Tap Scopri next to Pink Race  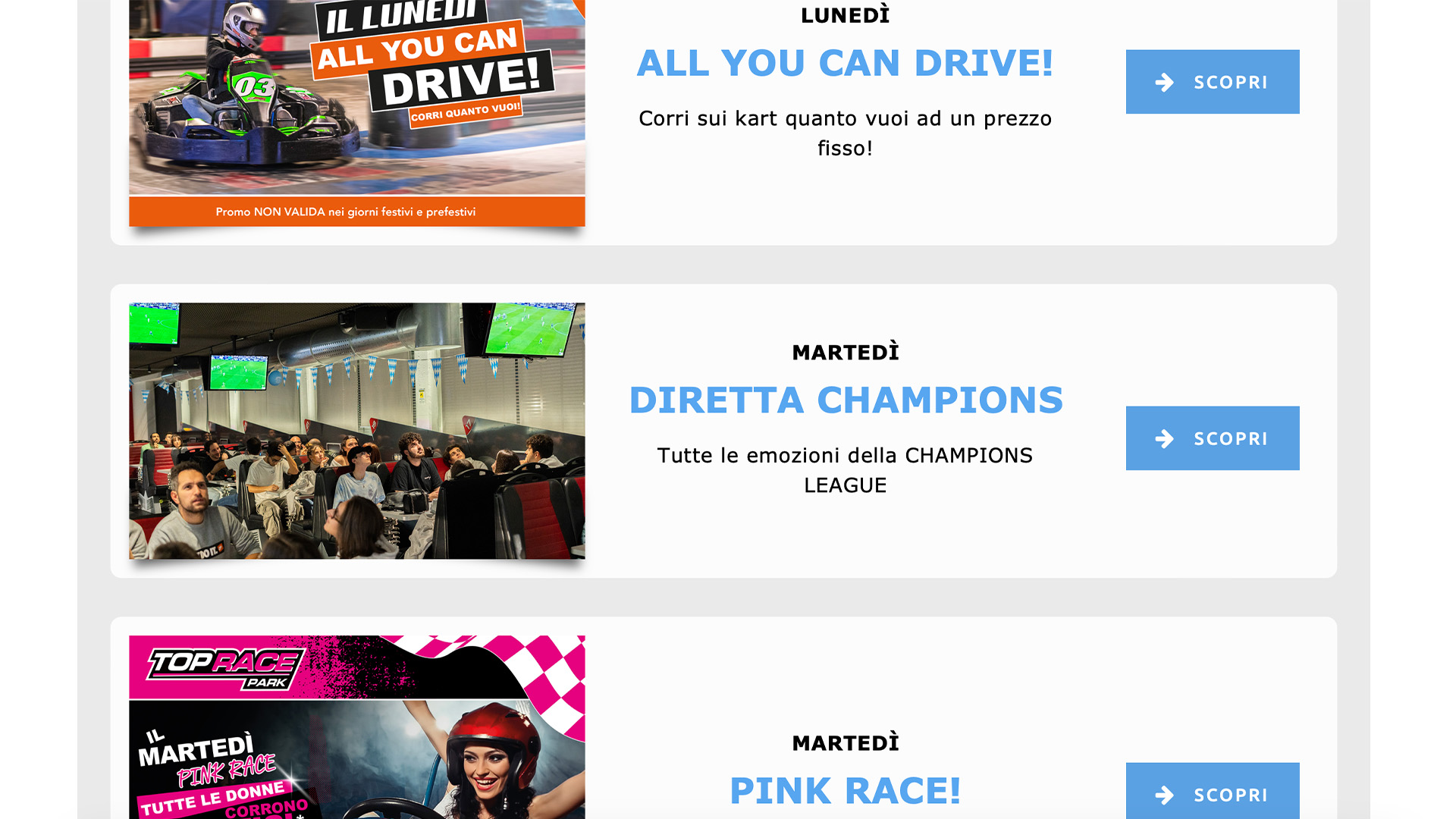1212,792
